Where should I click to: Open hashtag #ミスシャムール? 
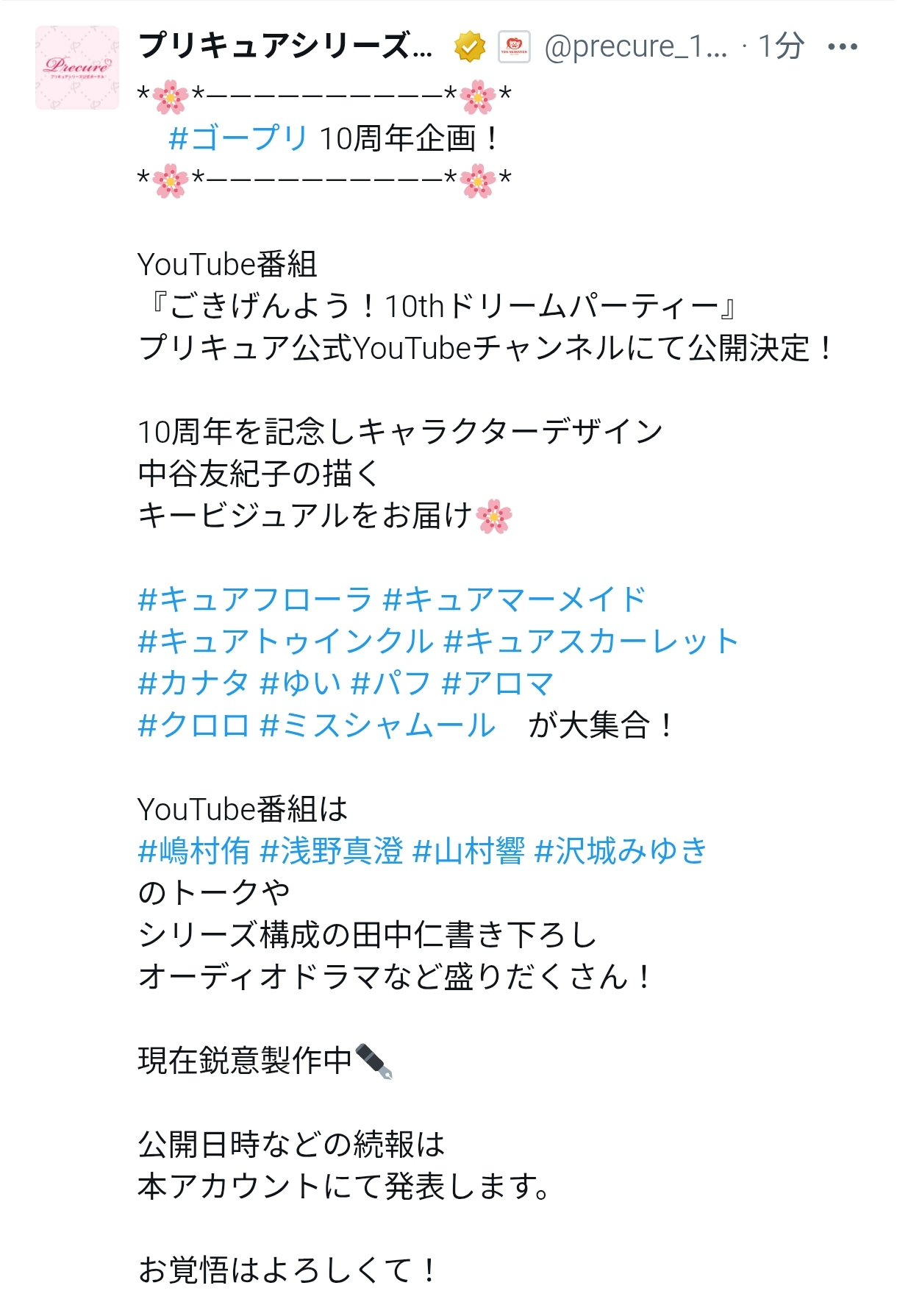click(x=378, y=725)
